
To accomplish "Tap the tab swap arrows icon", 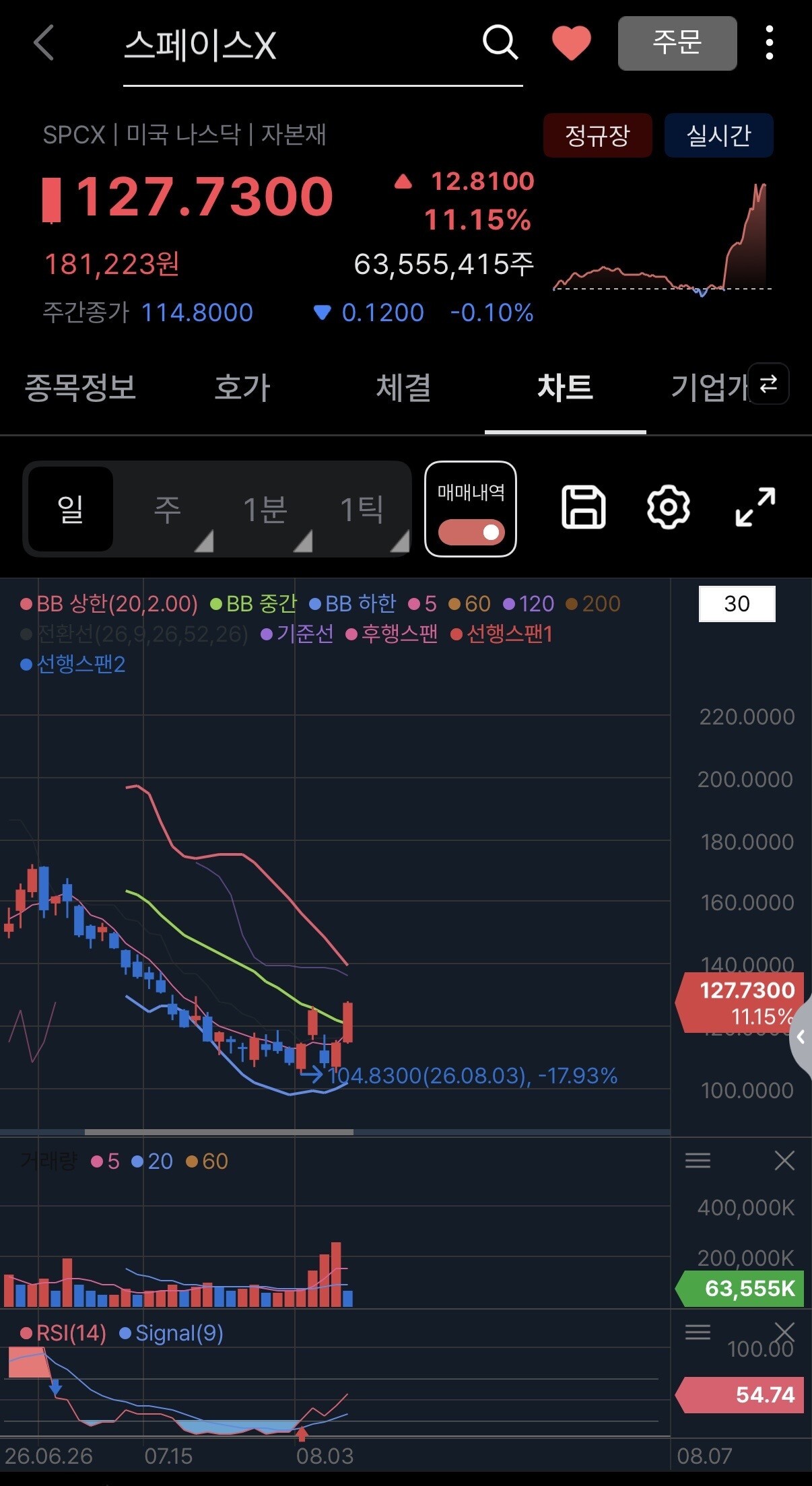I will coord(768,384).
